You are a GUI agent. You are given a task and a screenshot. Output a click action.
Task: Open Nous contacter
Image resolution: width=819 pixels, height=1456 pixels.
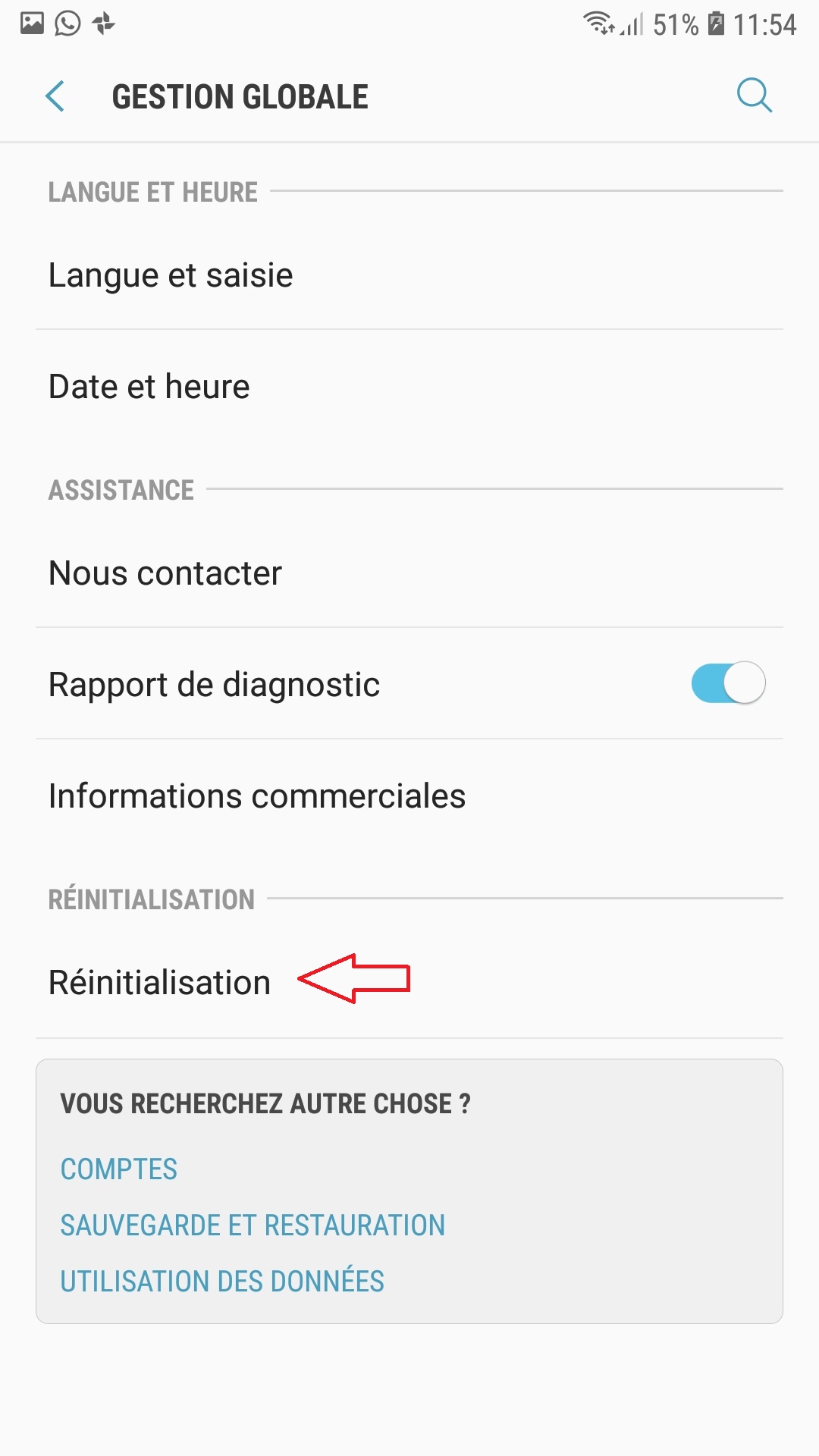409,573
